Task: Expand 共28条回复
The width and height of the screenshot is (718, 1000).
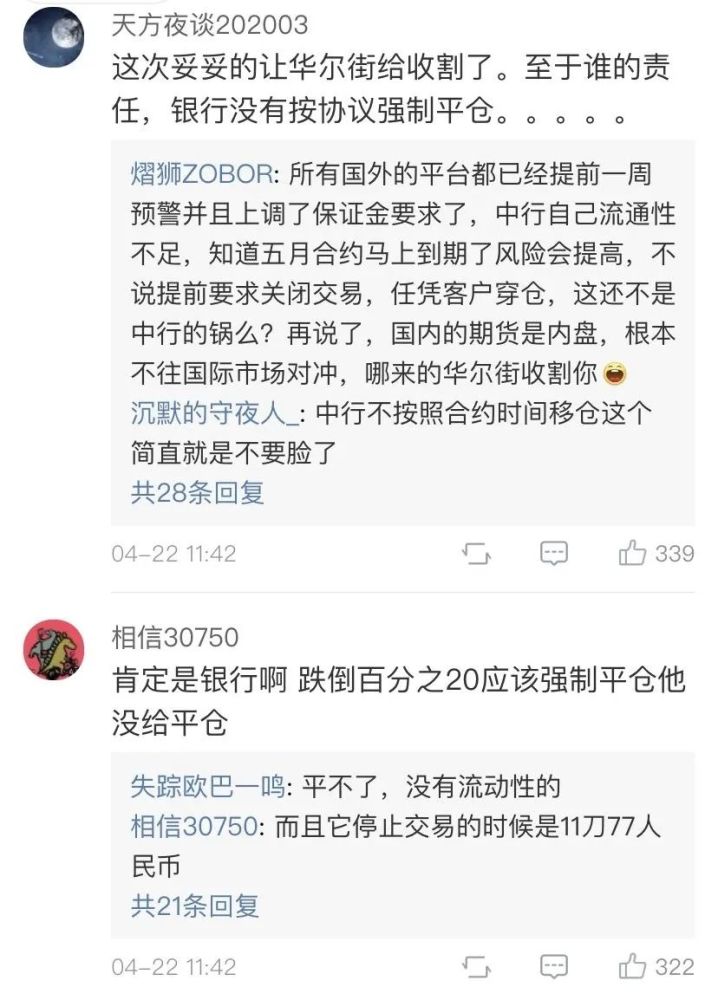Action: [197, 491]
